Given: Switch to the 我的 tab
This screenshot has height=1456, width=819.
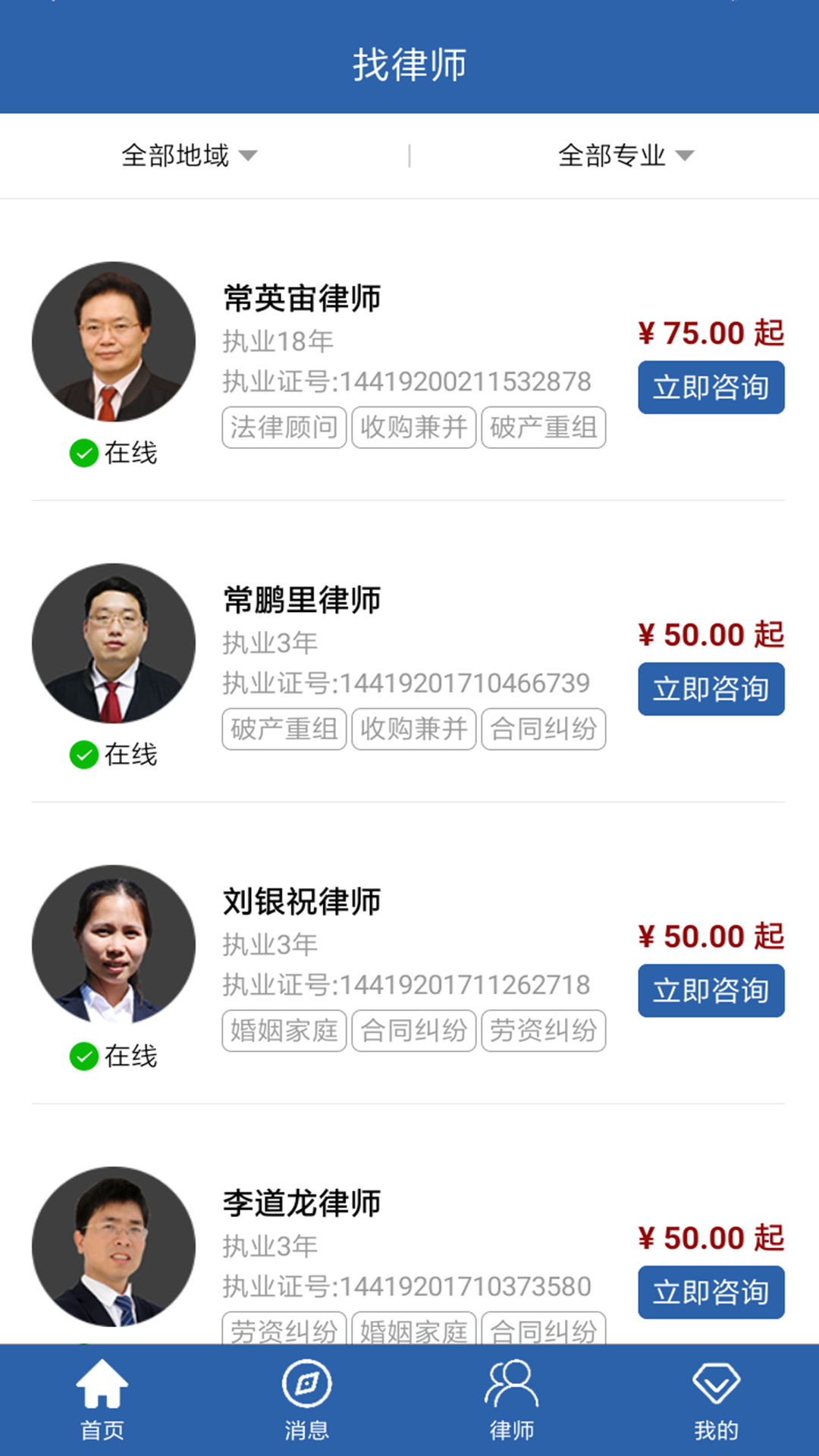Looking at the screenshot, I should pyautogui.click(x=717, y=1400).
